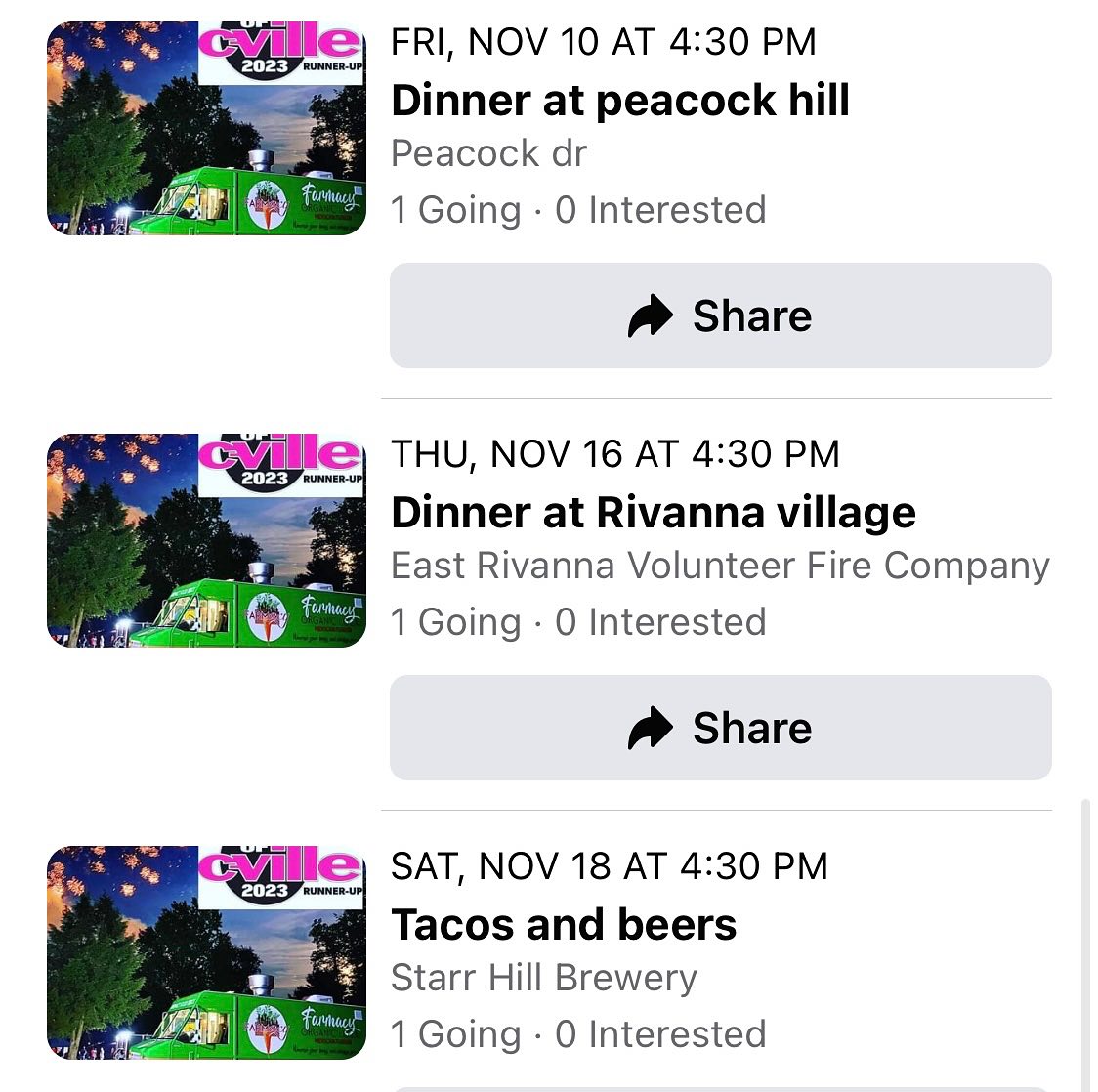Open the Nov 10 event cover photo
Viewport: 1098px width, 1092px height.
206,129
